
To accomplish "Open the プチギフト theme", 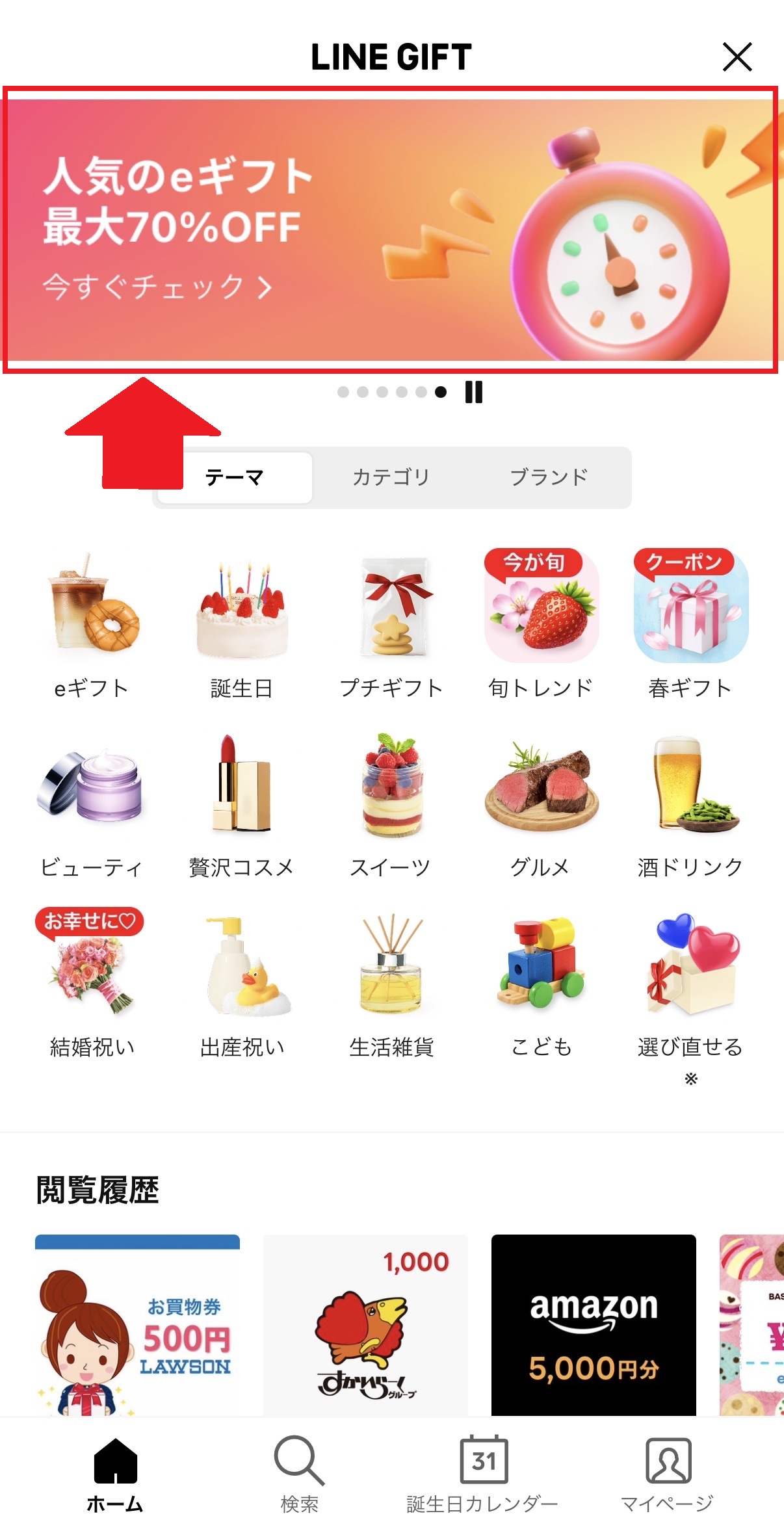I will click(x=391, y=624).
